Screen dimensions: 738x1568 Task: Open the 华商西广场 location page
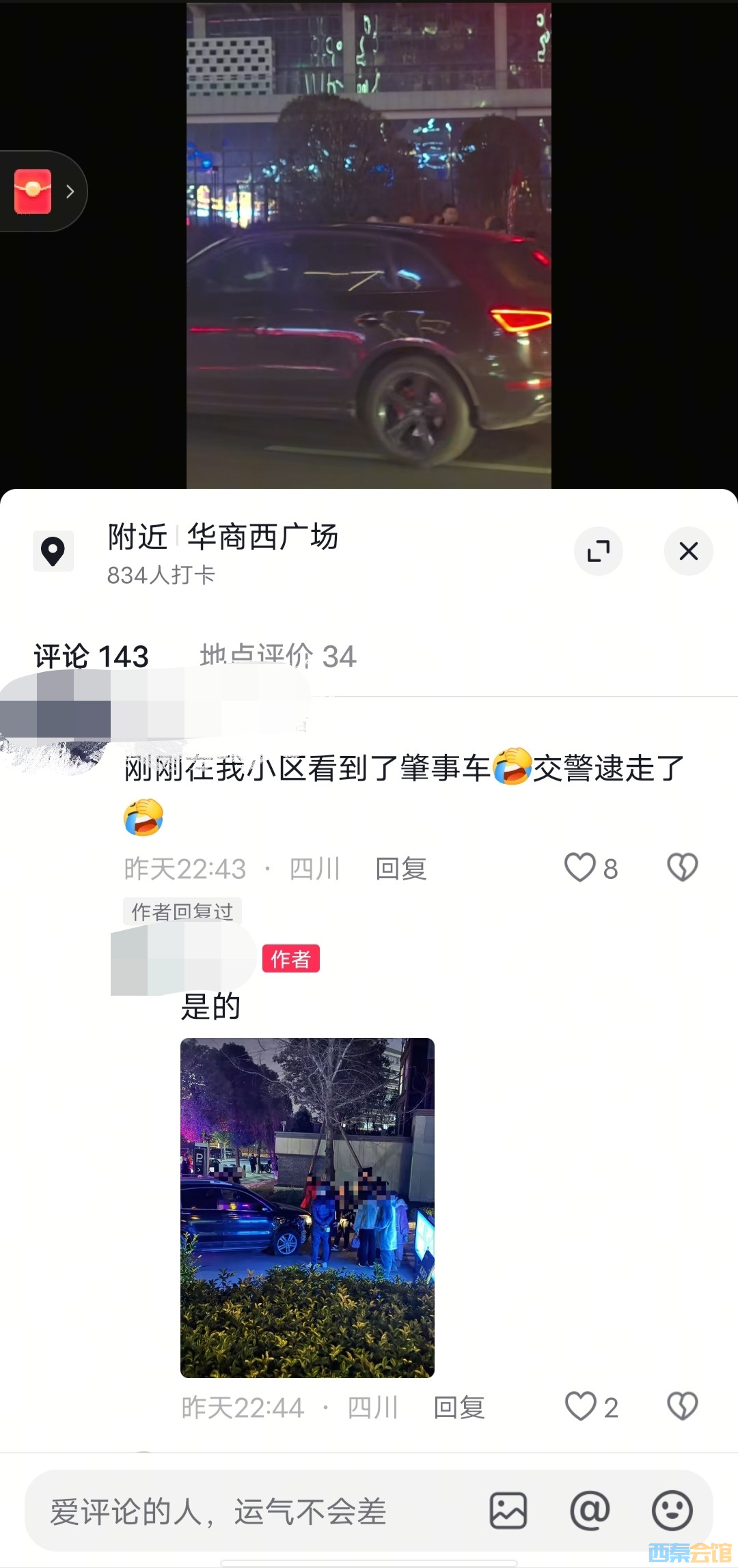point(262,537)
